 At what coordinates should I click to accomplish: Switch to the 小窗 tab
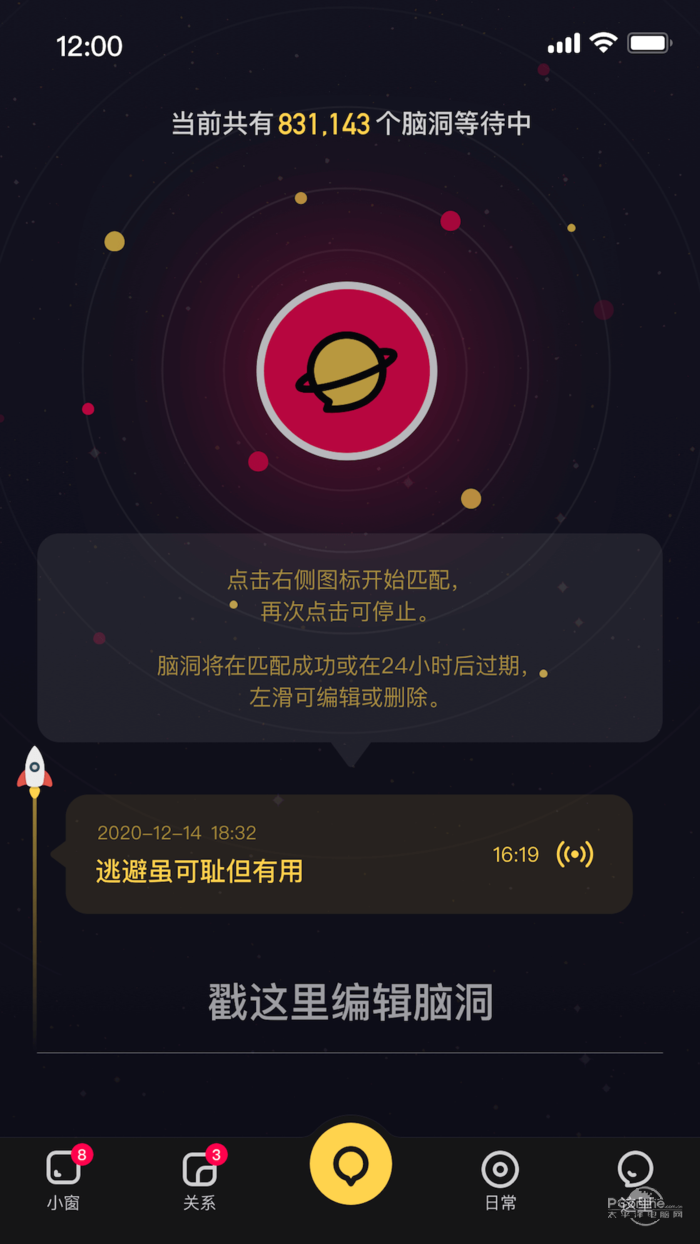click(x=64, y=1178)
